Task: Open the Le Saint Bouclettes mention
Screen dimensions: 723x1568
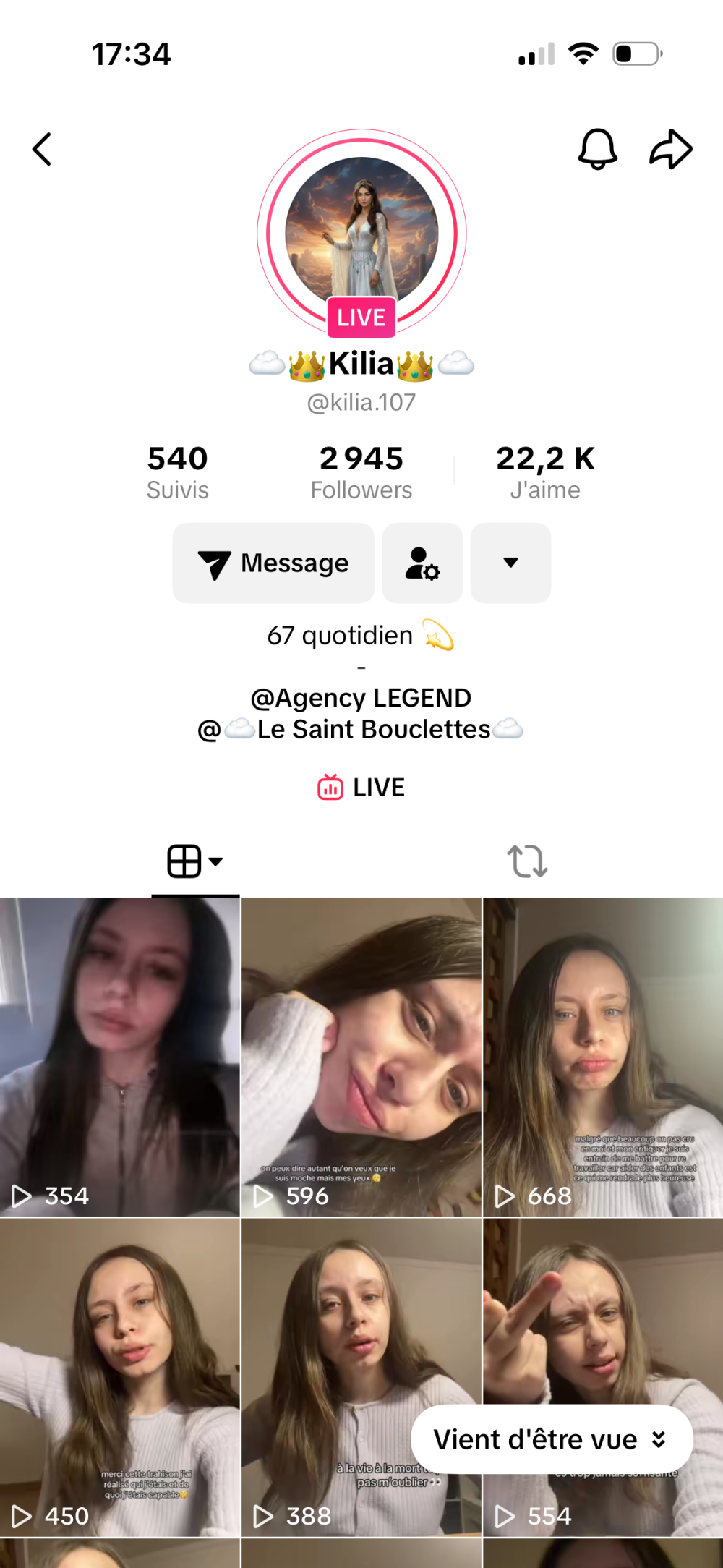Action: [361, 730]
